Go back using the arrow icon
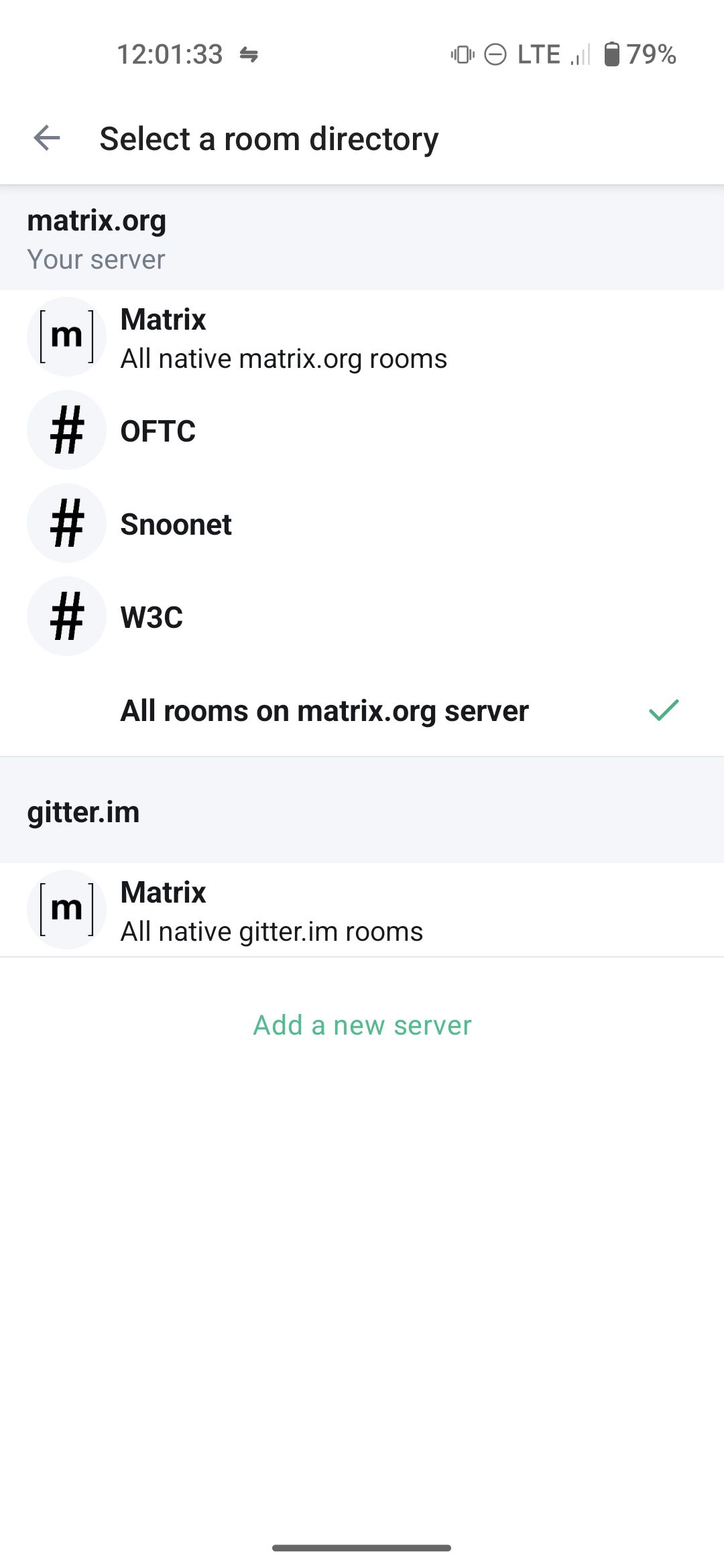Viewport: 724px width, 1568px height. tap(47, 139)
